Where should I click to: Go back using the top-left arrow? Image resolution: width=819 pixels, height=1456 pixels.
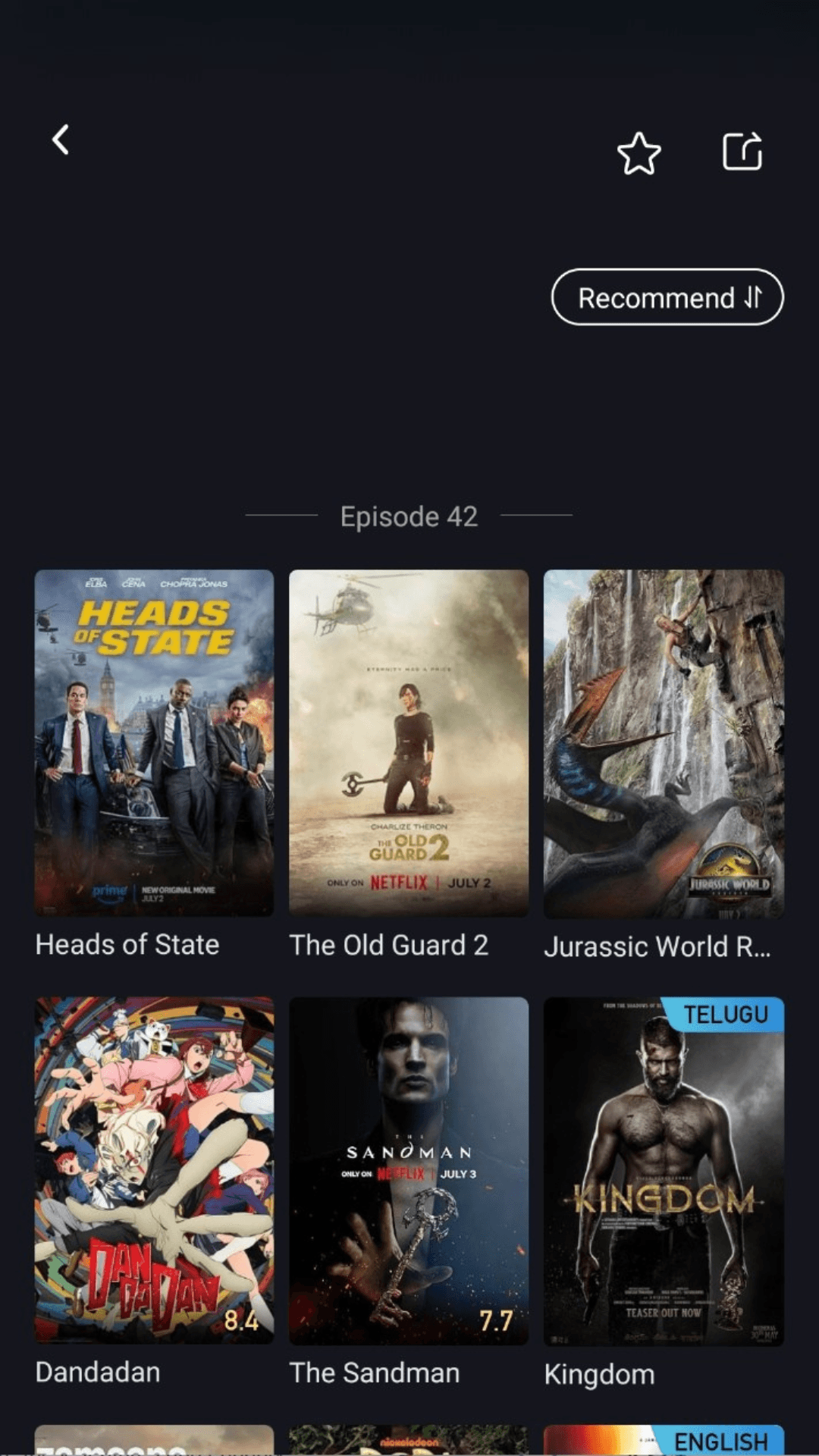(x=61, y=140)
